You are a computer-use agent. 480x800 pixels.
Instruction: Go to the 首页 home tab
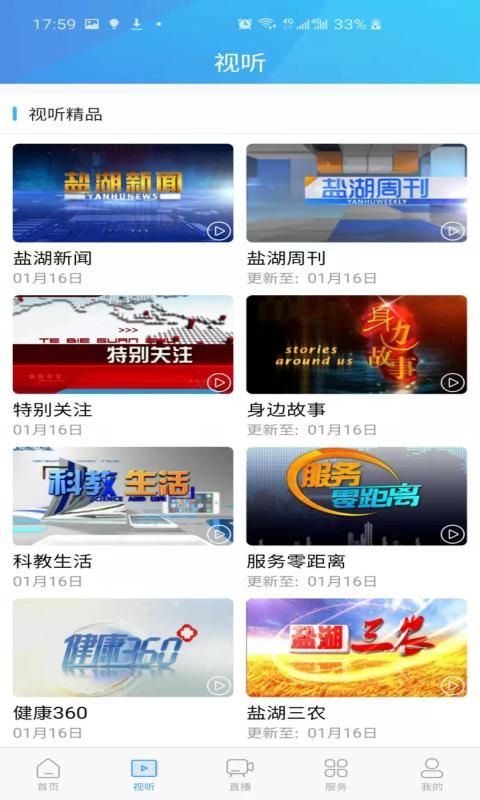click(48, 774)
